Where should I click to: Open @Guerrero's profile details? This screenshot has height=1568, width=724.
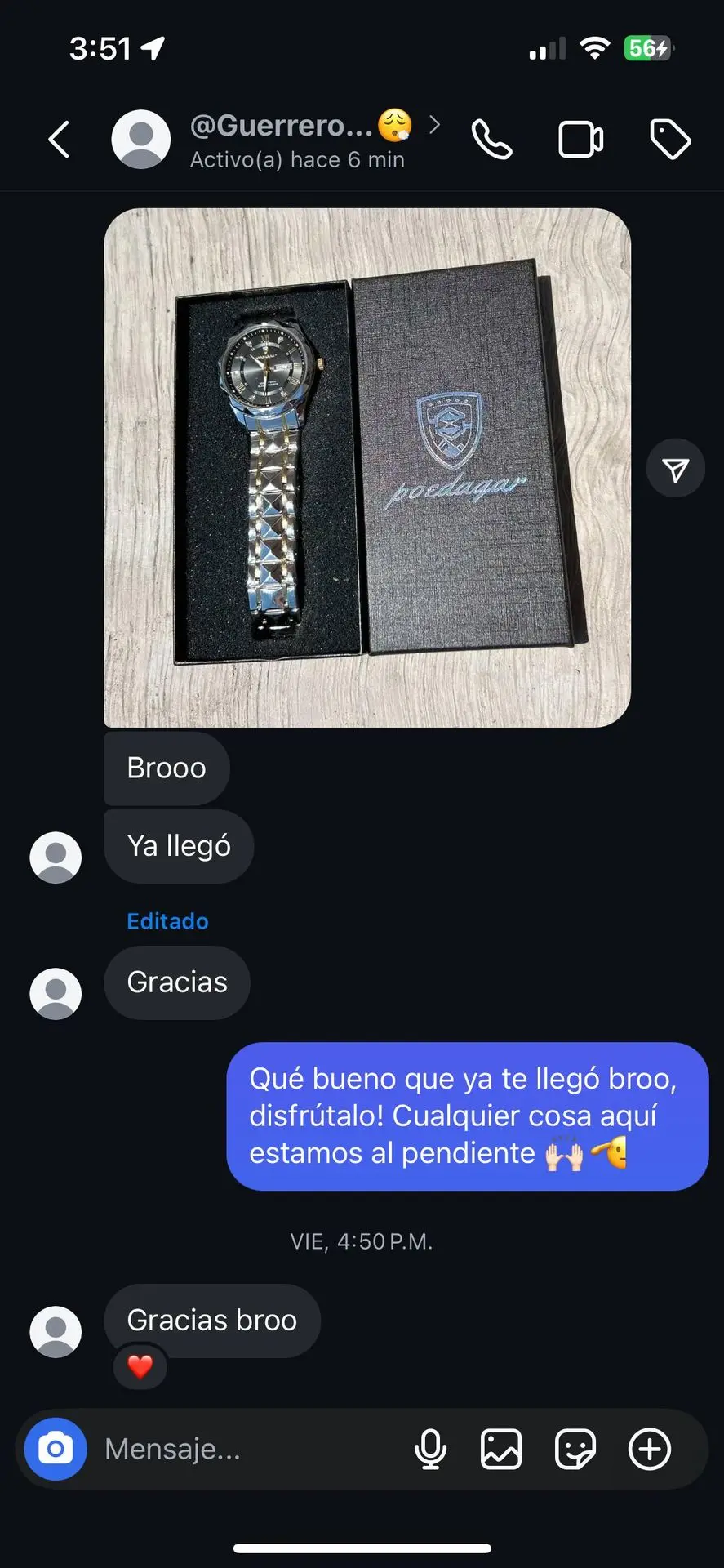(x=298, y=139)
